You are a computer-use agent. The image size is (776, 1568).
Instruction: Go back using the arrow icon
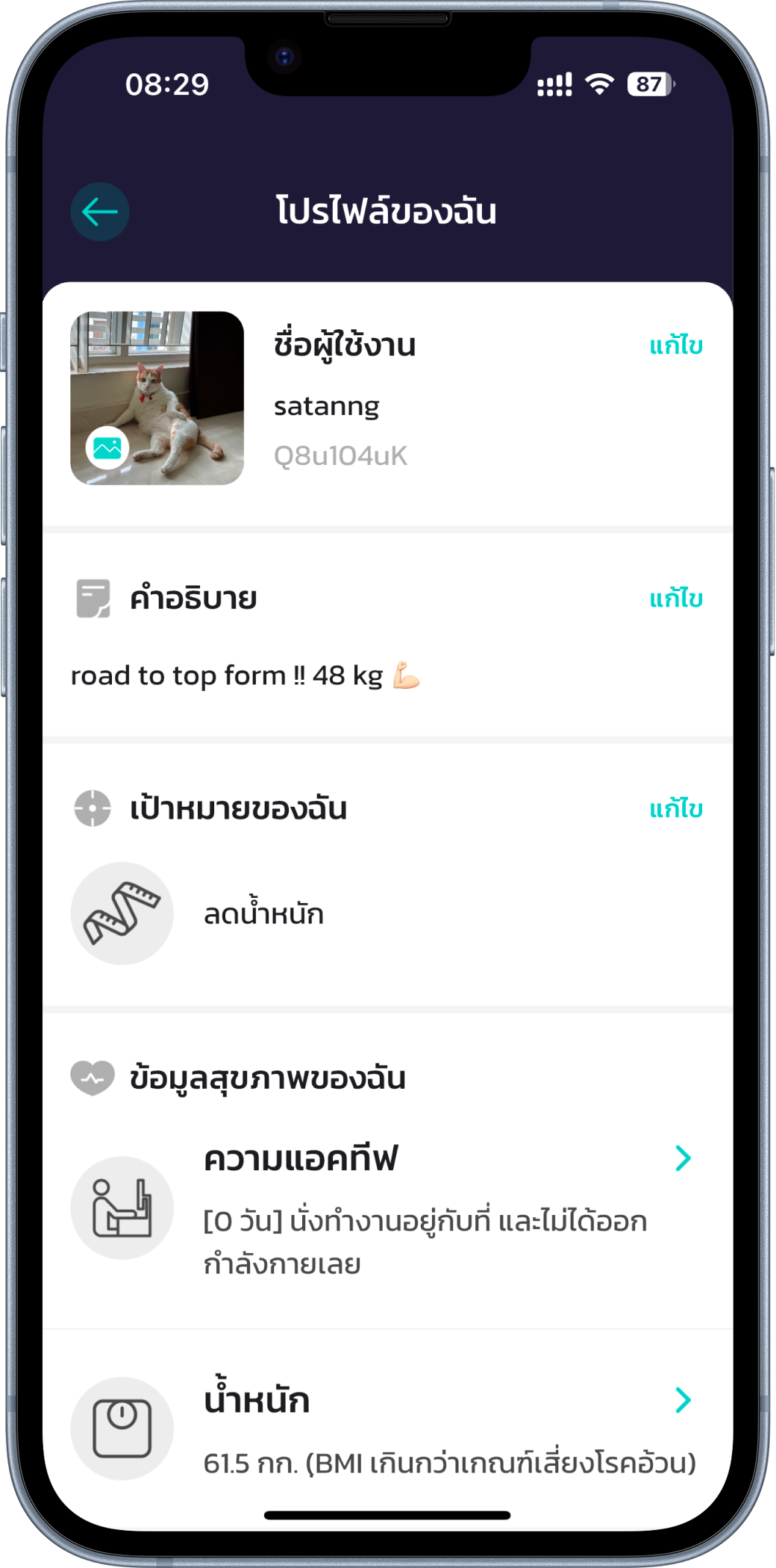point(100,212)
